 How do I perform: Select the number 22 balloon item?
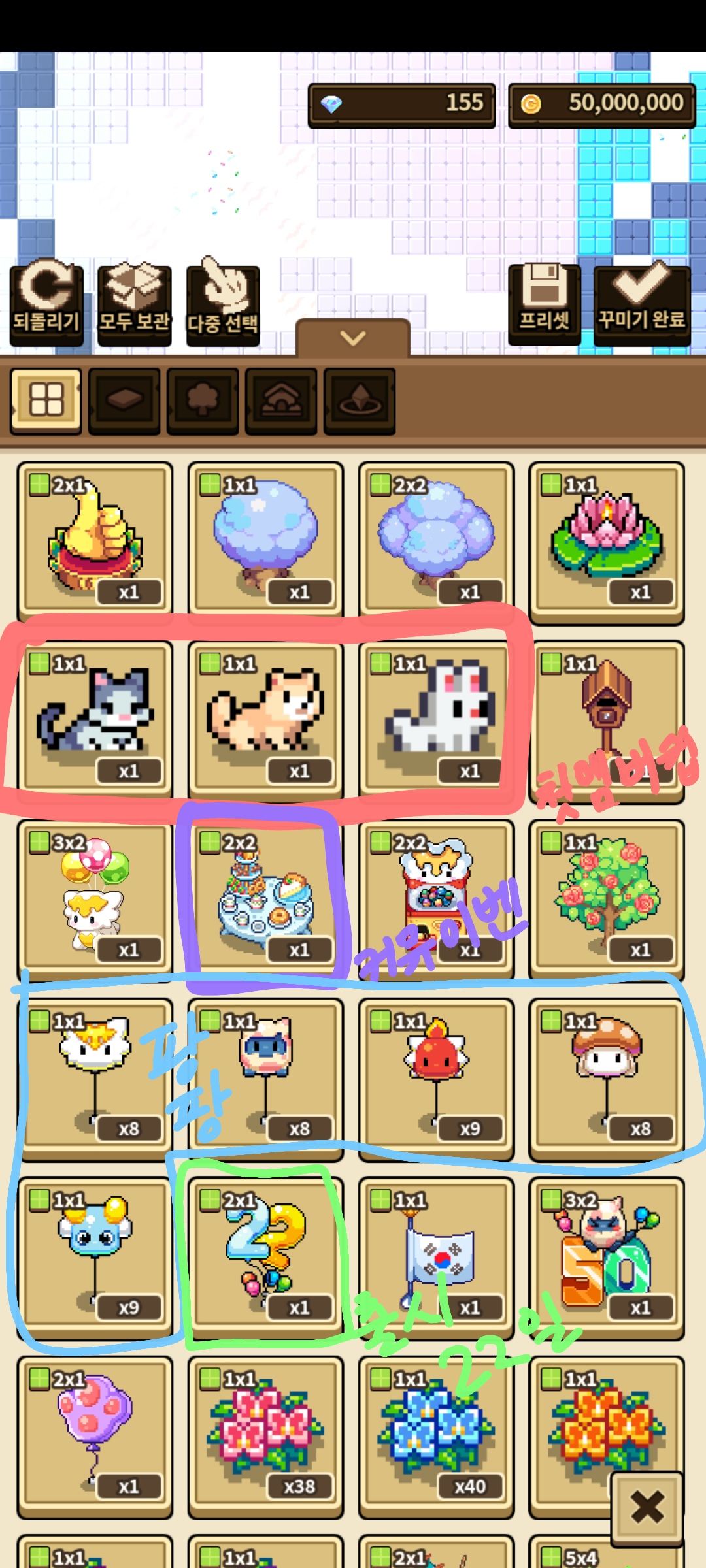coord(265,1256)
